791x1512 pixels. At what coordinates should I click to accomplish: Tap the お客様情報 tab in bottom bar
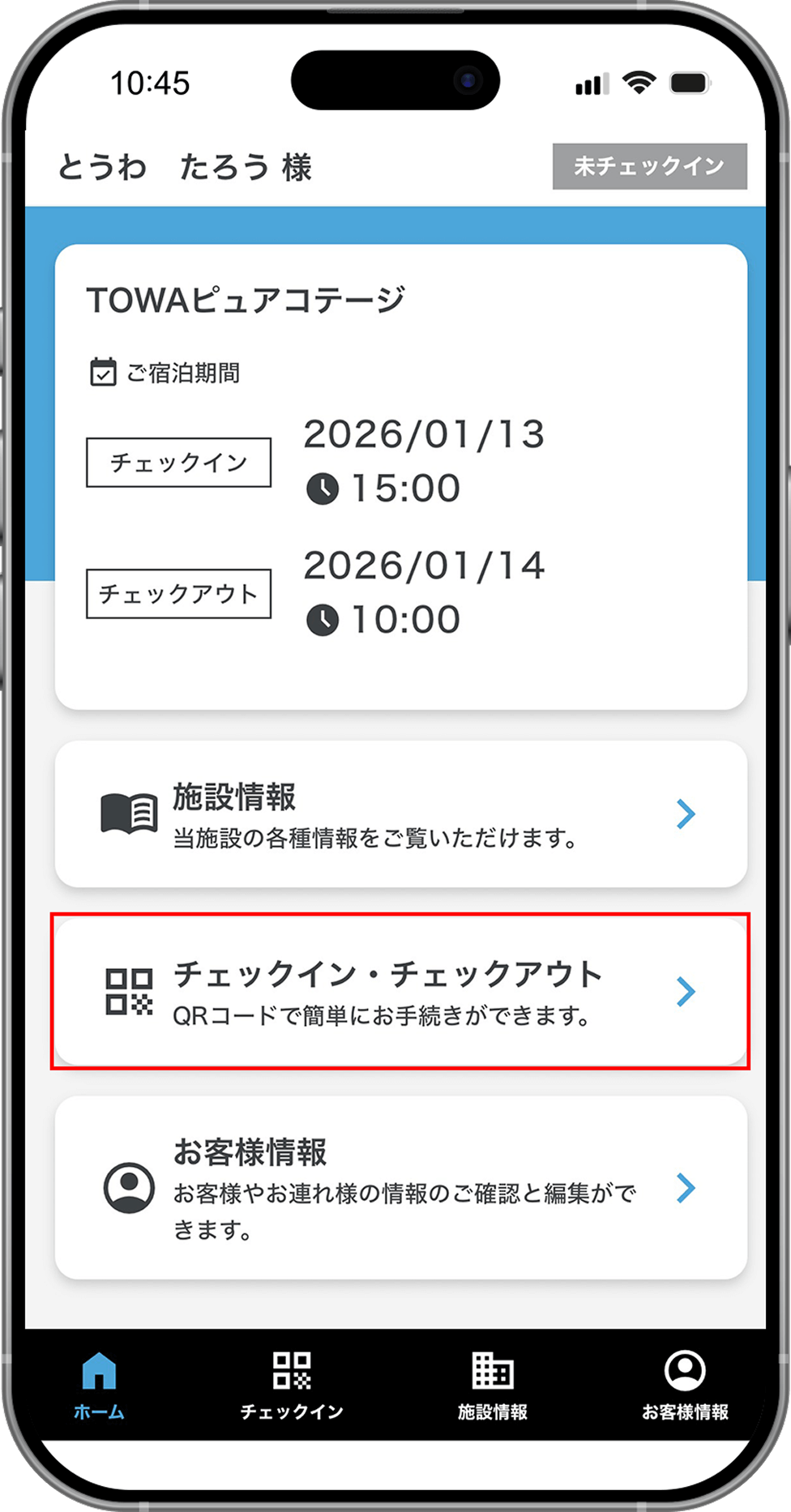click(x=685, y=1386)
